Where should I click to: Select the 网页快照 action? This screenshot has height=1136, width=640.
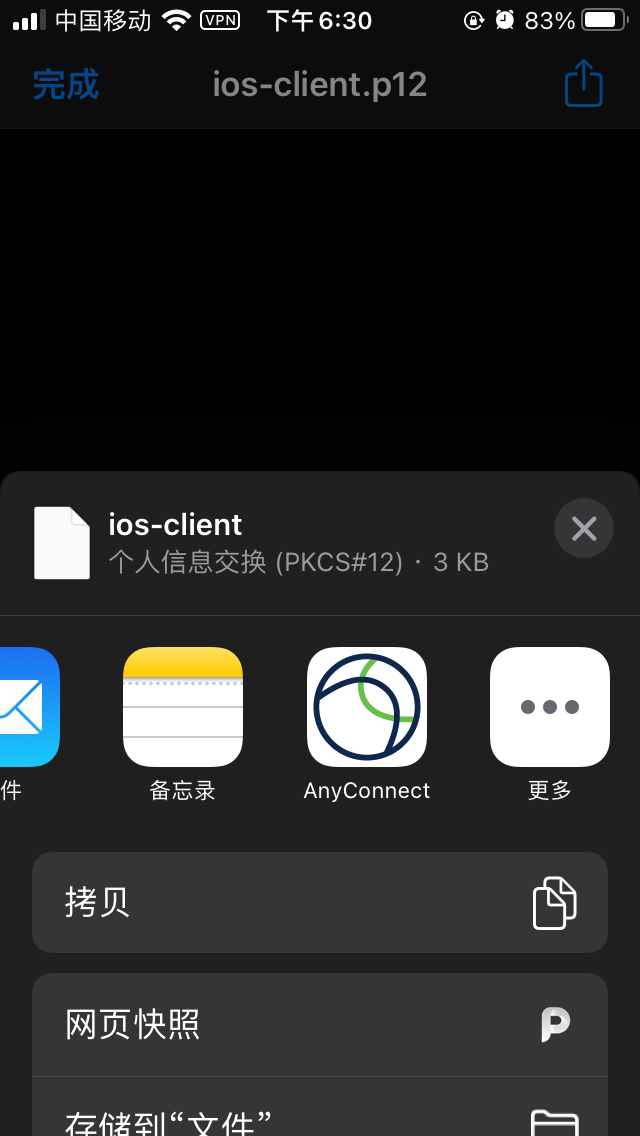(320, 1024)
